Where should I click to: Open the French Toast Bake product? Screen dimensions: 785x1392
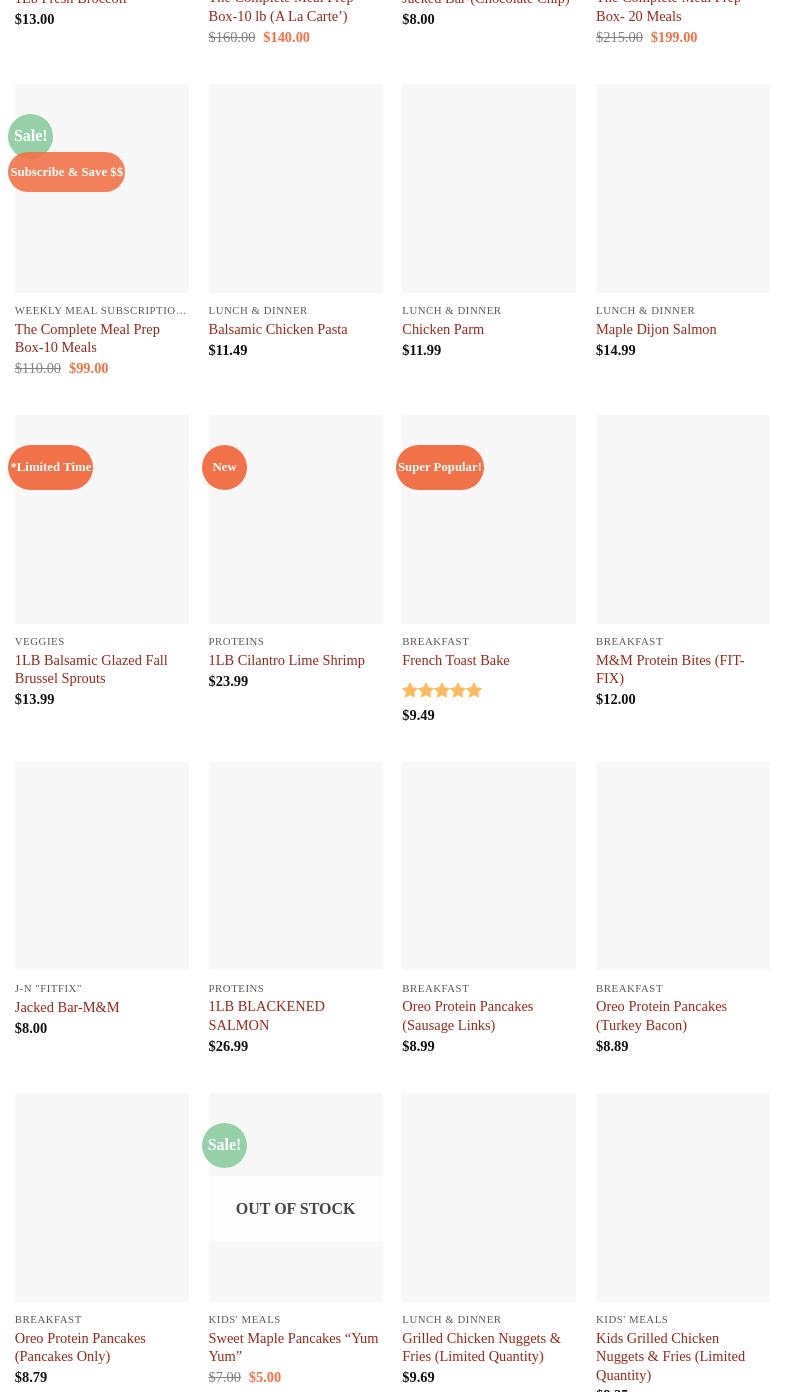coord(455,660)
